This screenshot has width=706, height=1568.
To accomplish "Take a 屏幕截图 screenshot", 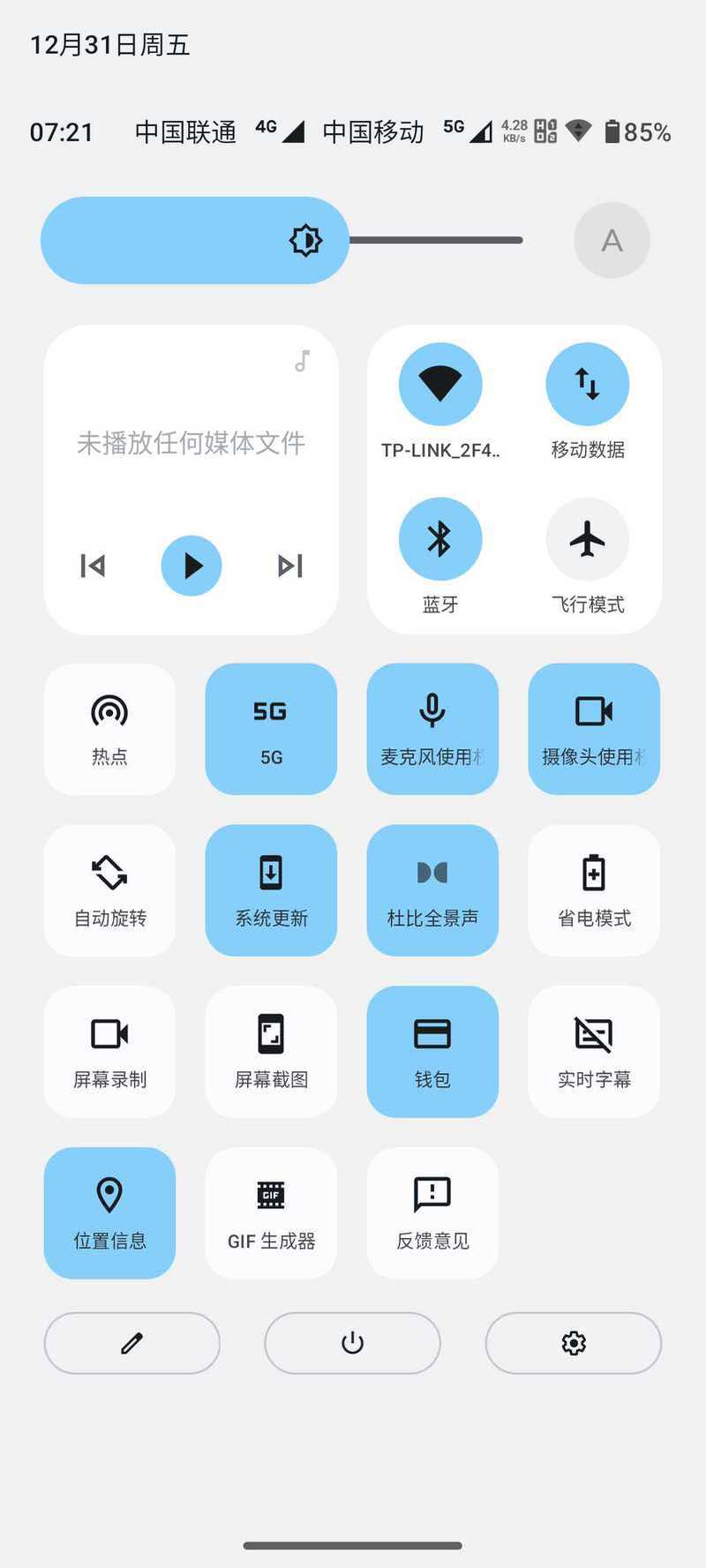I will click(271, 1052).
